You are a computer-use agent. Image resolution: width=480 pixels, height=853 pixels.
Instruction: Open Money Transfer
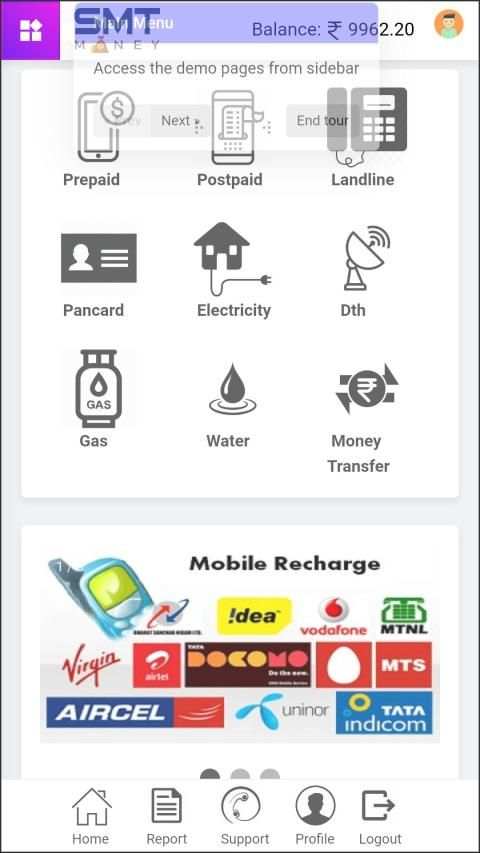point(362,418)
